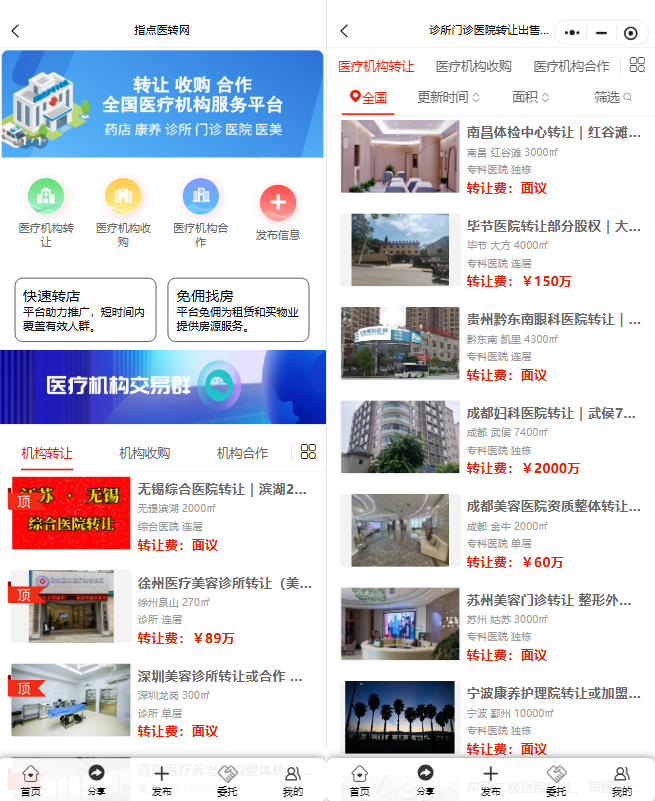
Task: Open the 贵州黔东南眼科医院转让 listing
Action: [x=553, y=320]
